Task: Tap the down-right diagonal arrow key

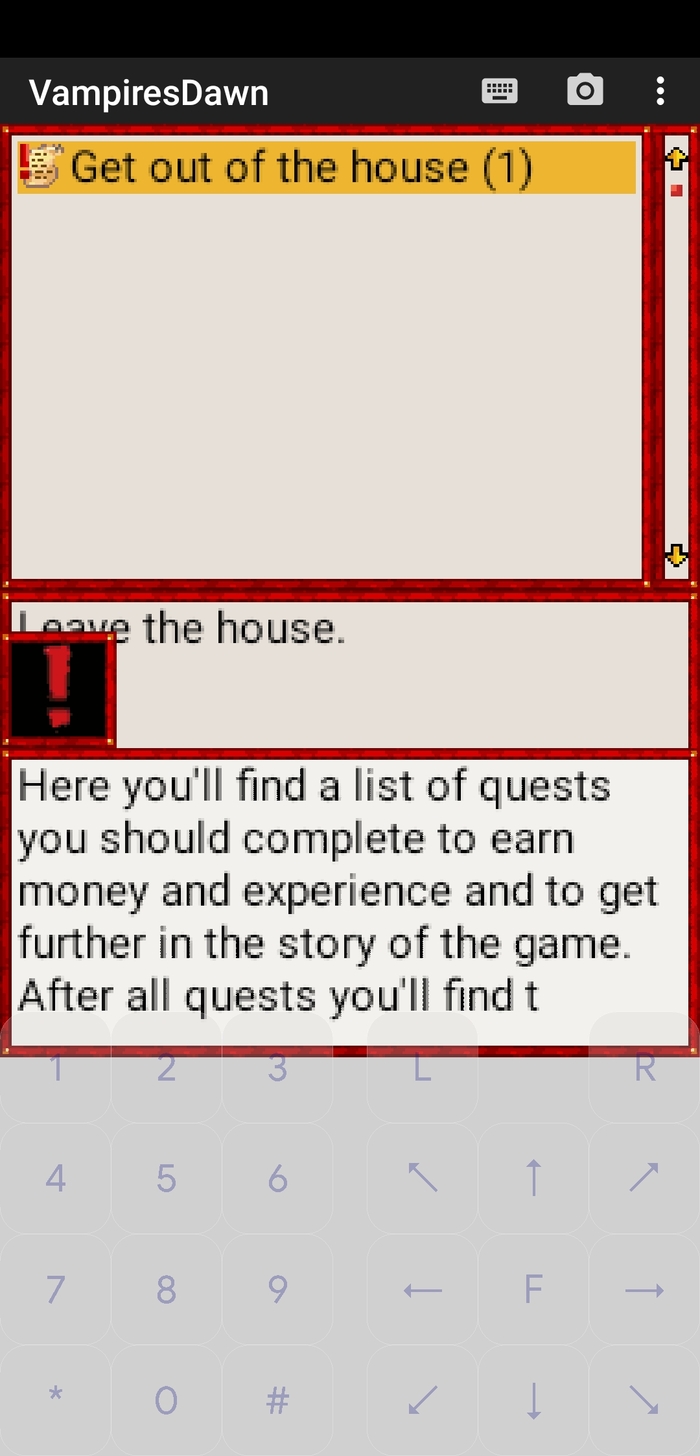Action: [644, 1400]
